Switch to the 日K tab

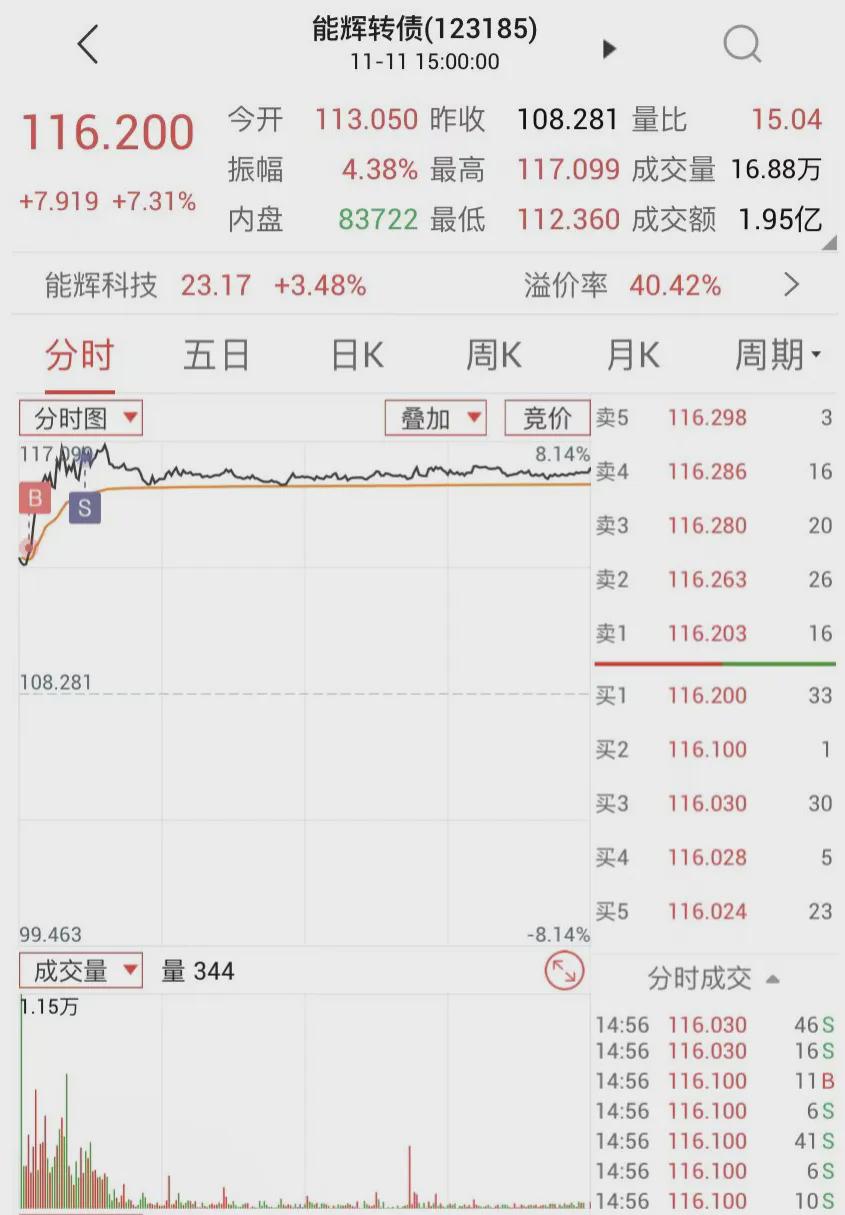point(357,355)
